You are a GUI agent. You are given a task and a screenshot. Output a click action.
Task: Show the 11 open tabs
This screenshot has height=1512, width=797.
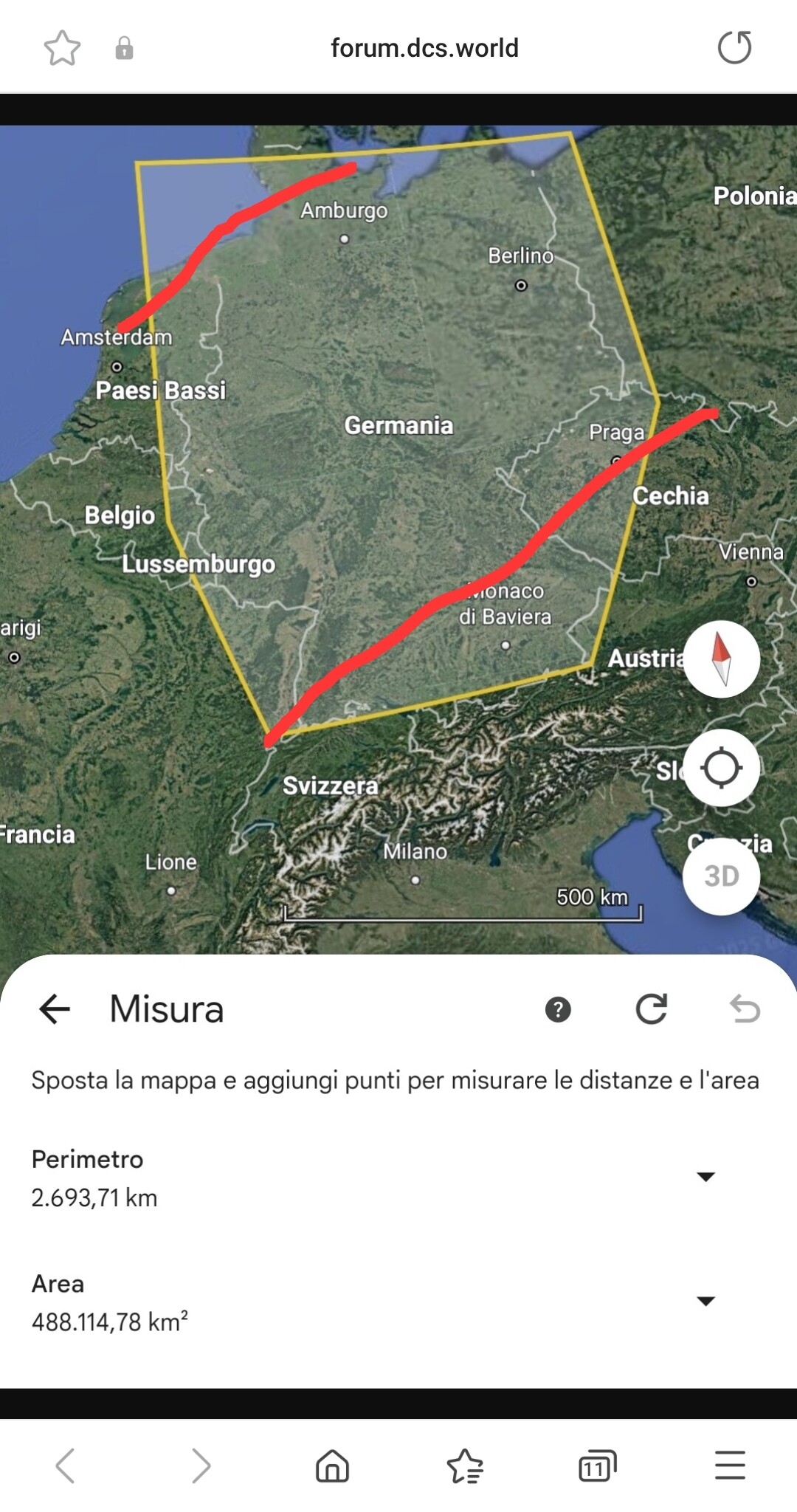click(x=598, y=1465)
